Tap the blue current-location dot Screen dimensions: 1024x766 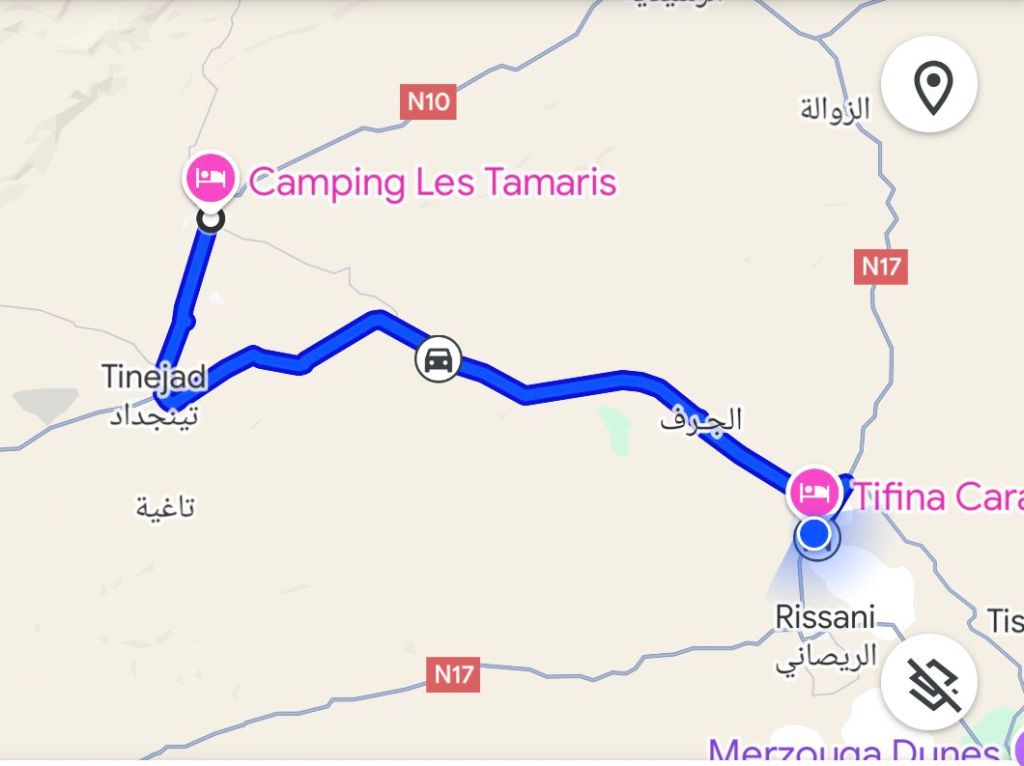[816, 534]
